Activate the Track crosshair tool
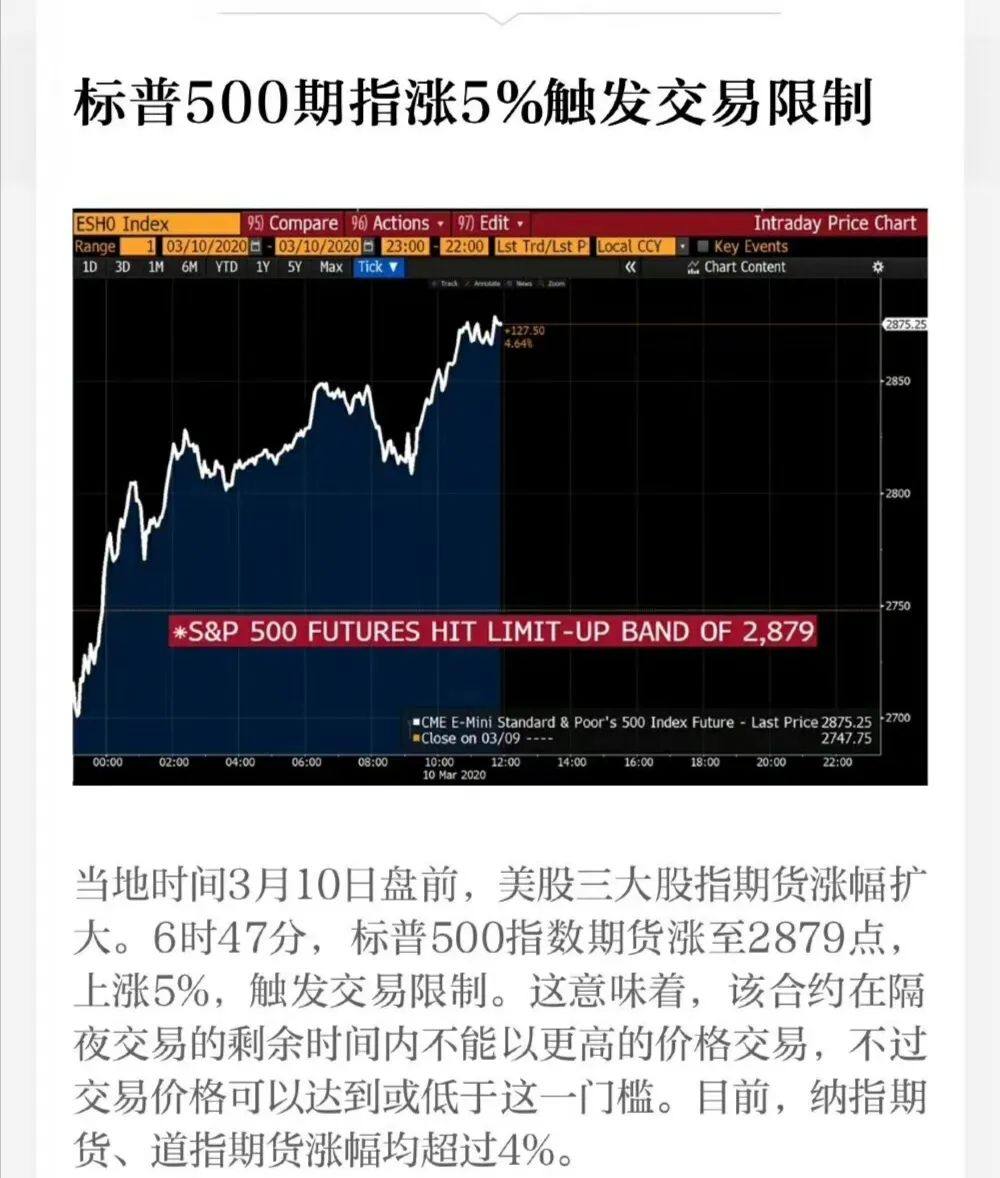Viewport: 1000px width, 1178px height. pyautogui.click(x=451, y=284)
